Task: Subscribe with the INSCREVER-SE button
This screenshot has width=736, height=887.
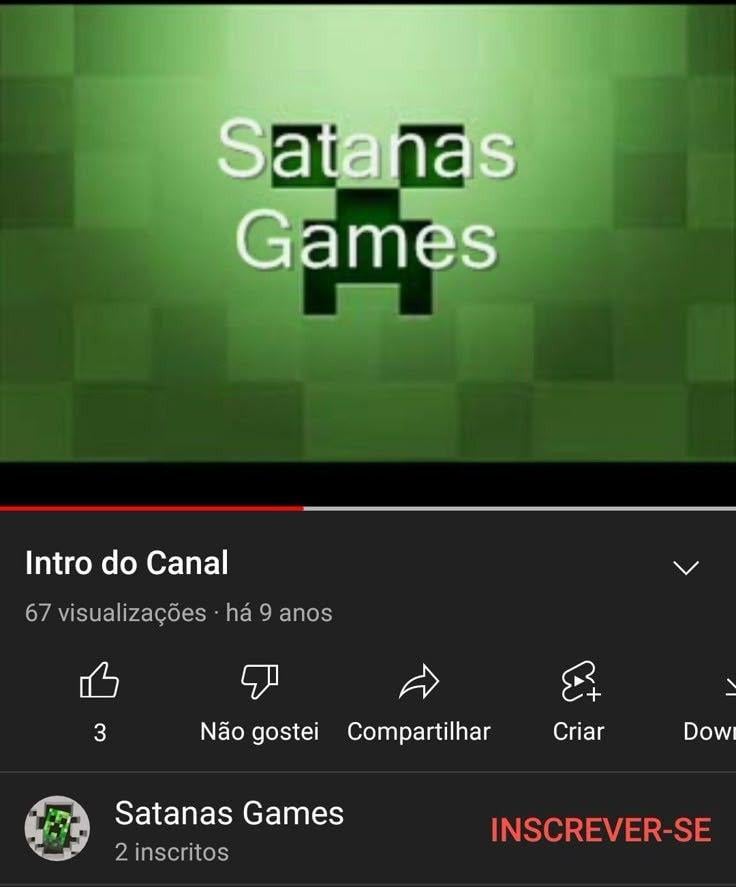Action: pyautogui.click(x=600, y=830)
